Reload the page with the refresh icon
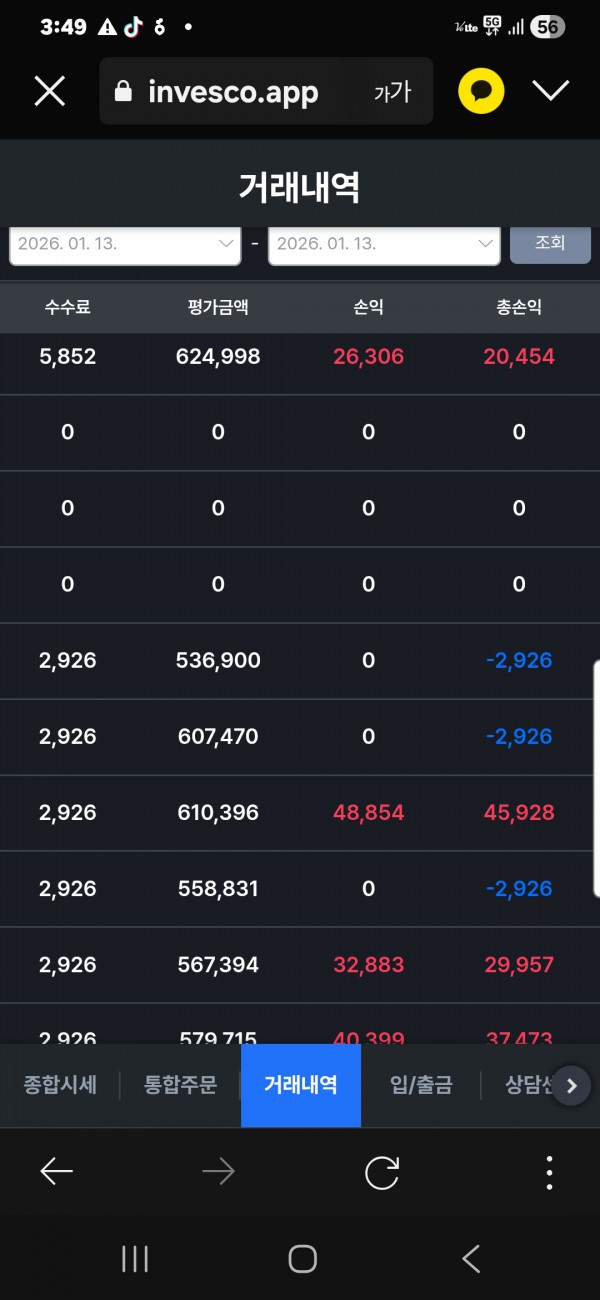Image resolution: width=600 pixels, height=1300 pixels. click(x=382, y=1172)
